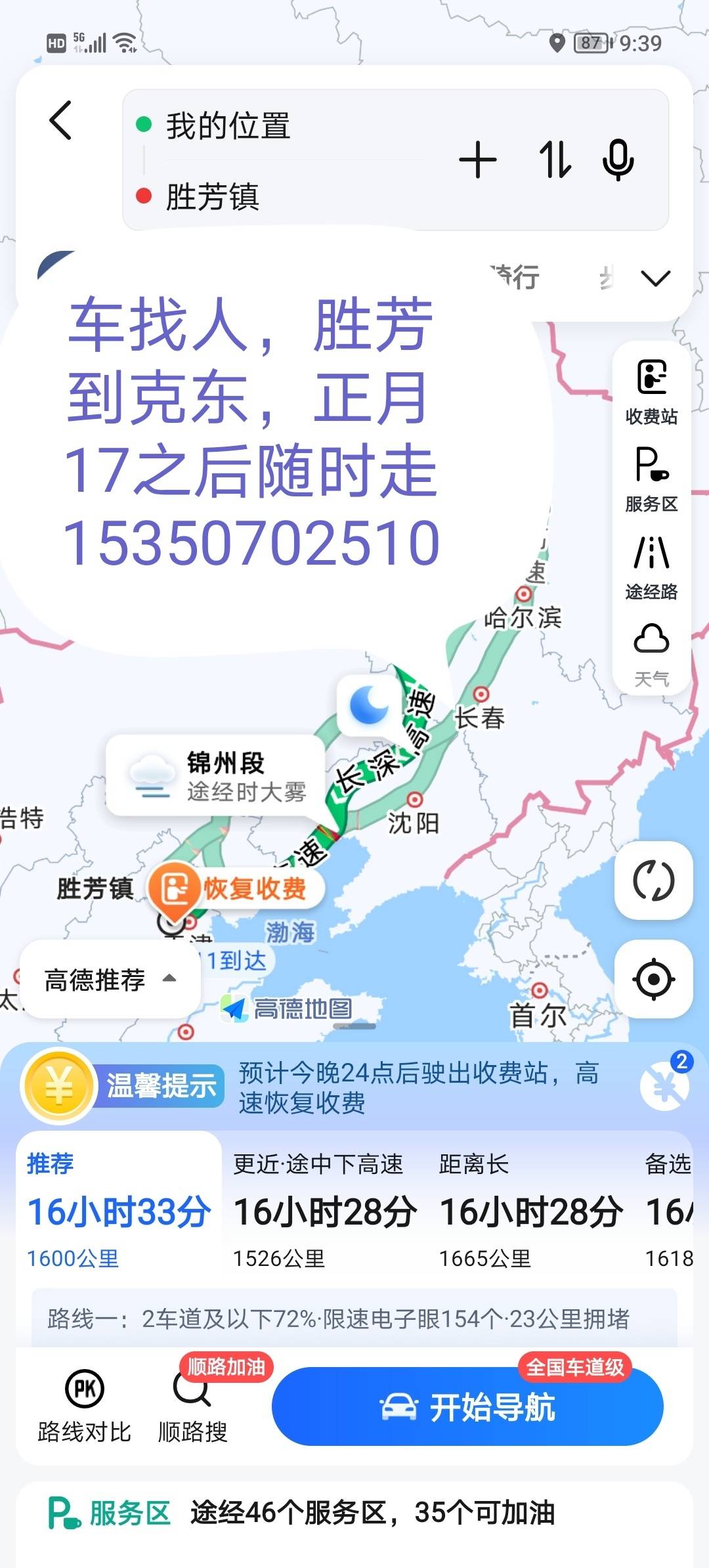Go back from route planning
The width and height of the screenshot is (709, 1568).
point(60,121)
